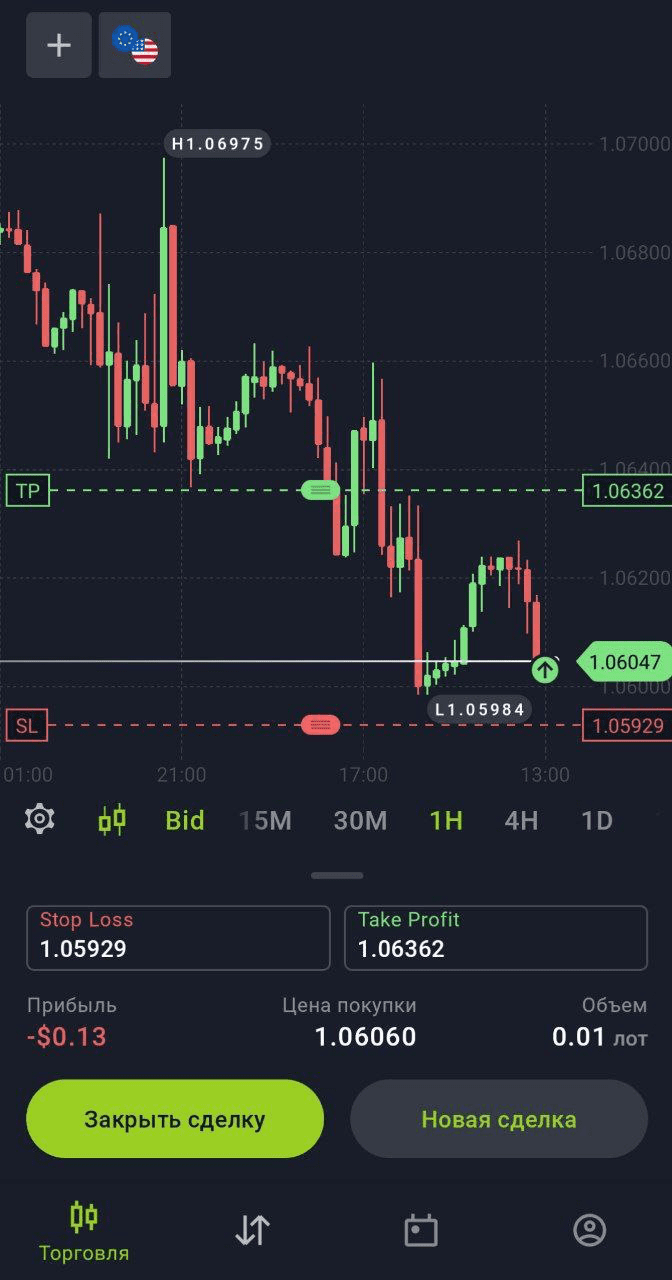This screenshot has width=672, height=1280.
Task: Open the Торговля tab
Action: 84,1231
